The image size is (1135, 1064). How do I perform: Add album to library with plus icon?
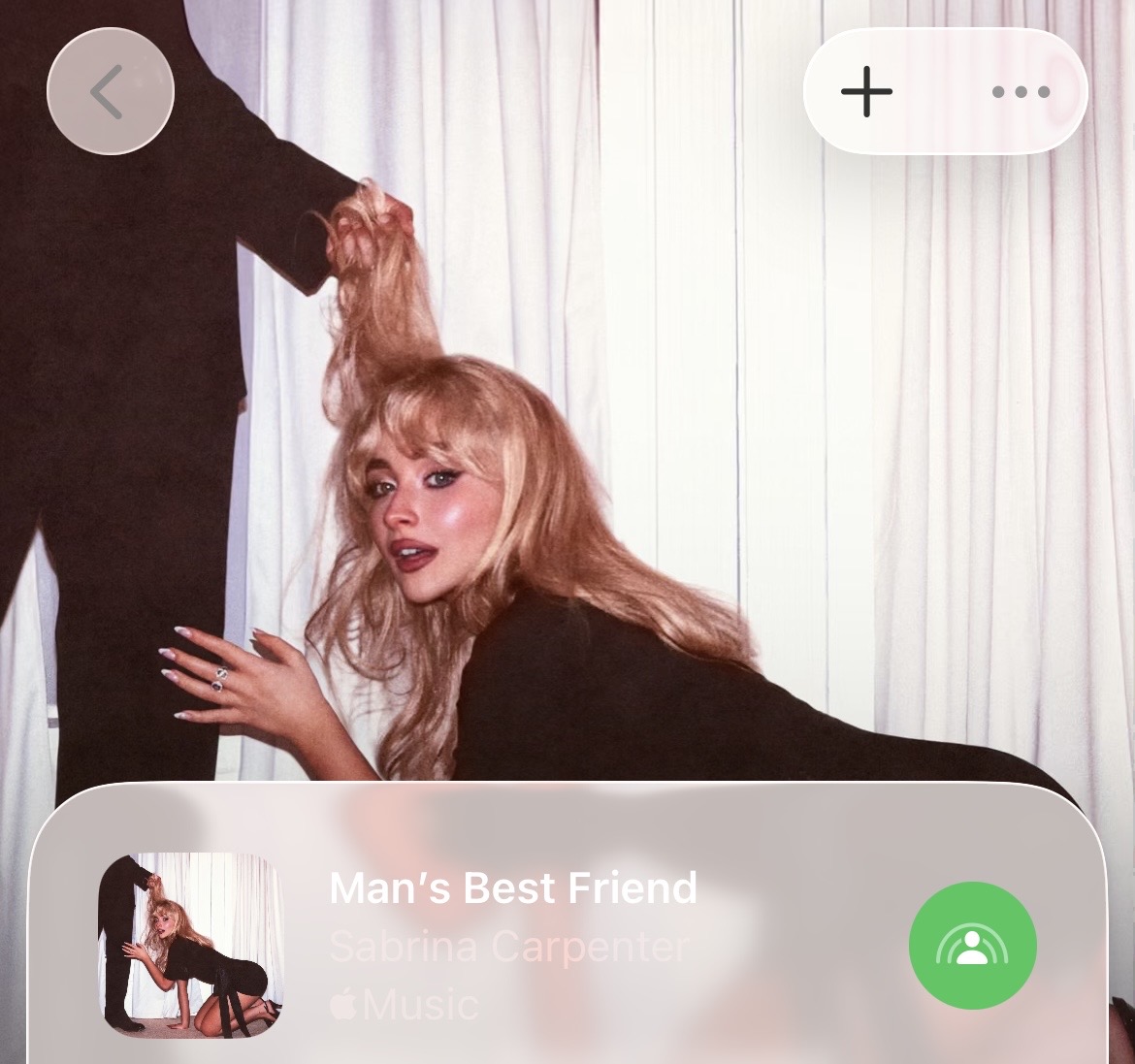866,92
